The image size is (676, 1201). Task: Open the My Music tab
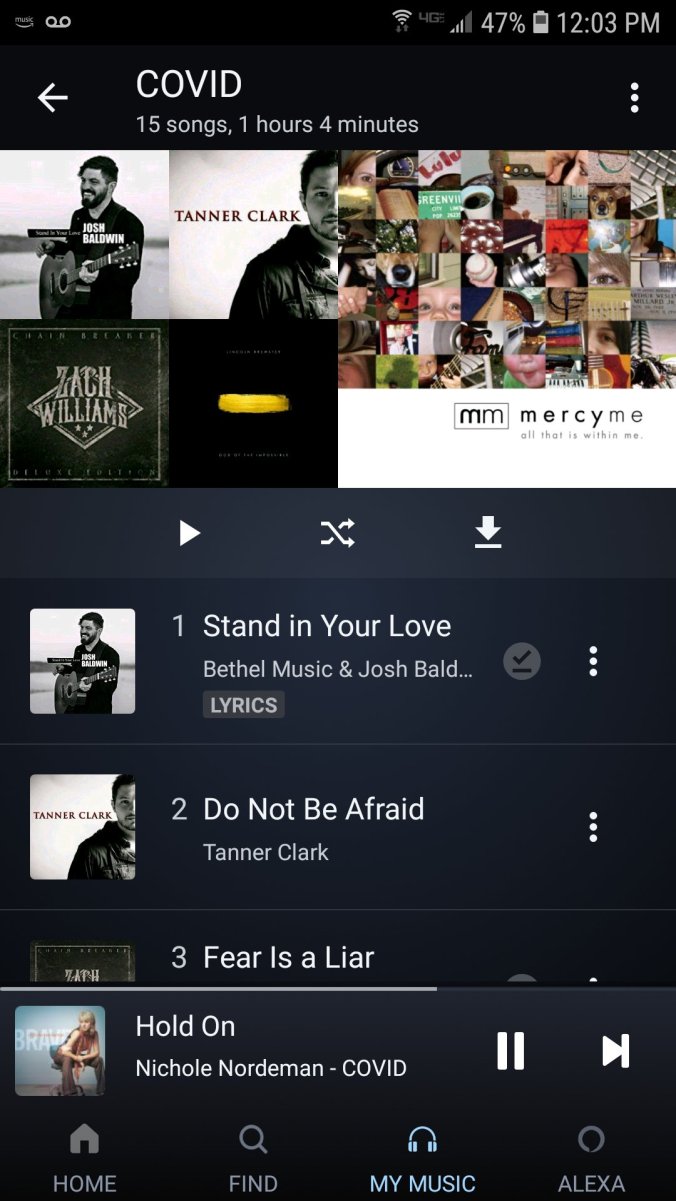tap(422, 1158)
